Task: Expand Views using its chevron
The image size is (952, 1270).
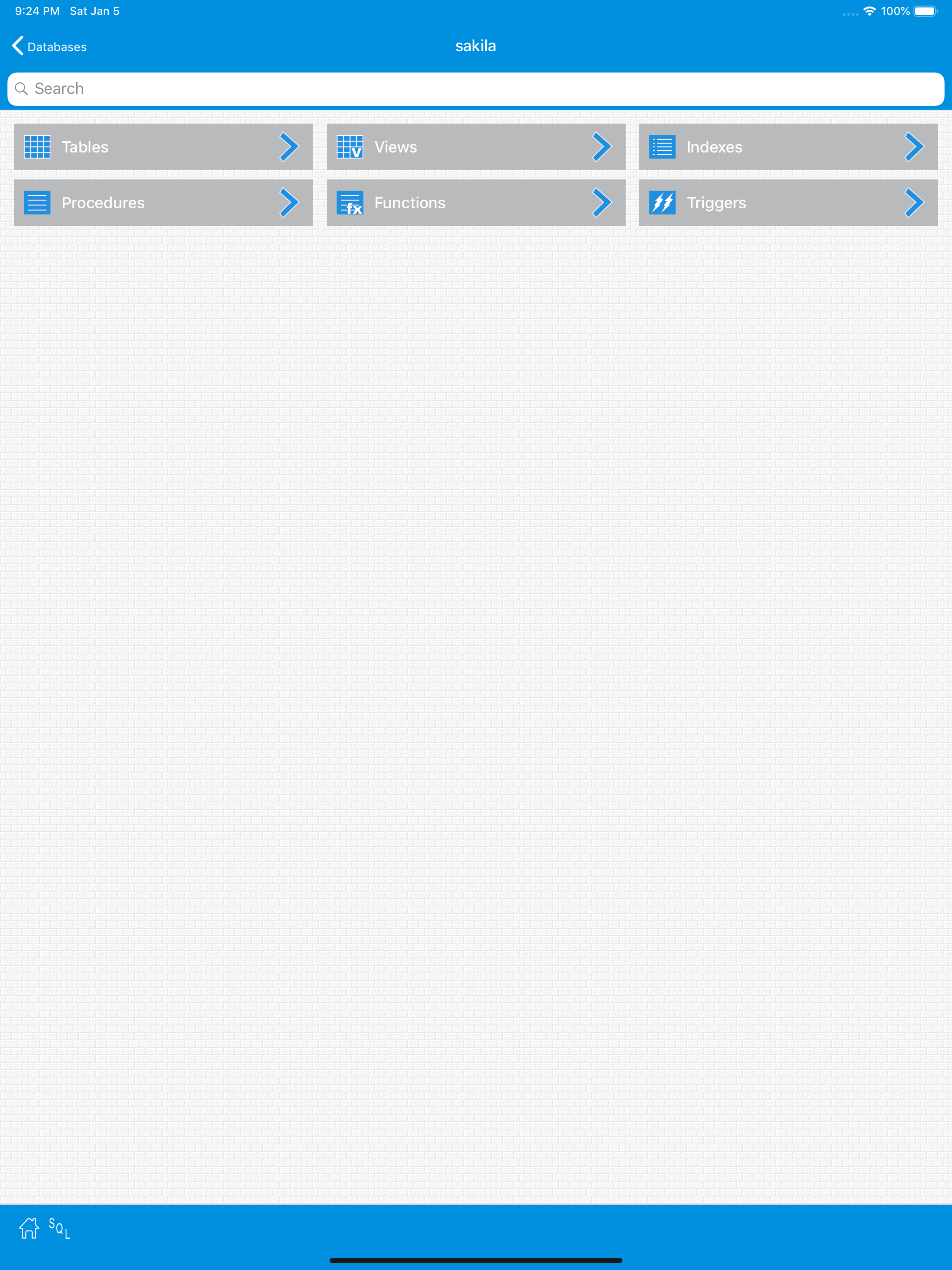Action: click(x=602, y=147)
